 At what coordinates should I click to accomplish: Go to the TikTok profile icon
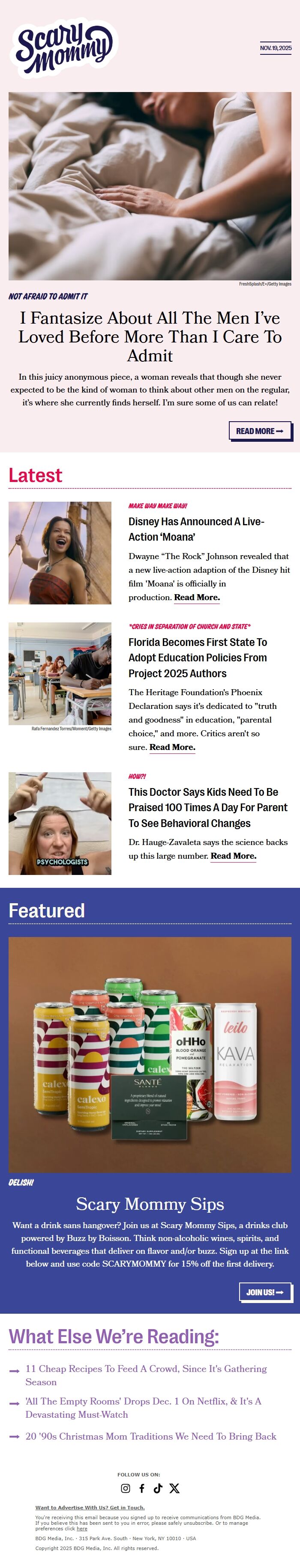(x=158, y=1488)
